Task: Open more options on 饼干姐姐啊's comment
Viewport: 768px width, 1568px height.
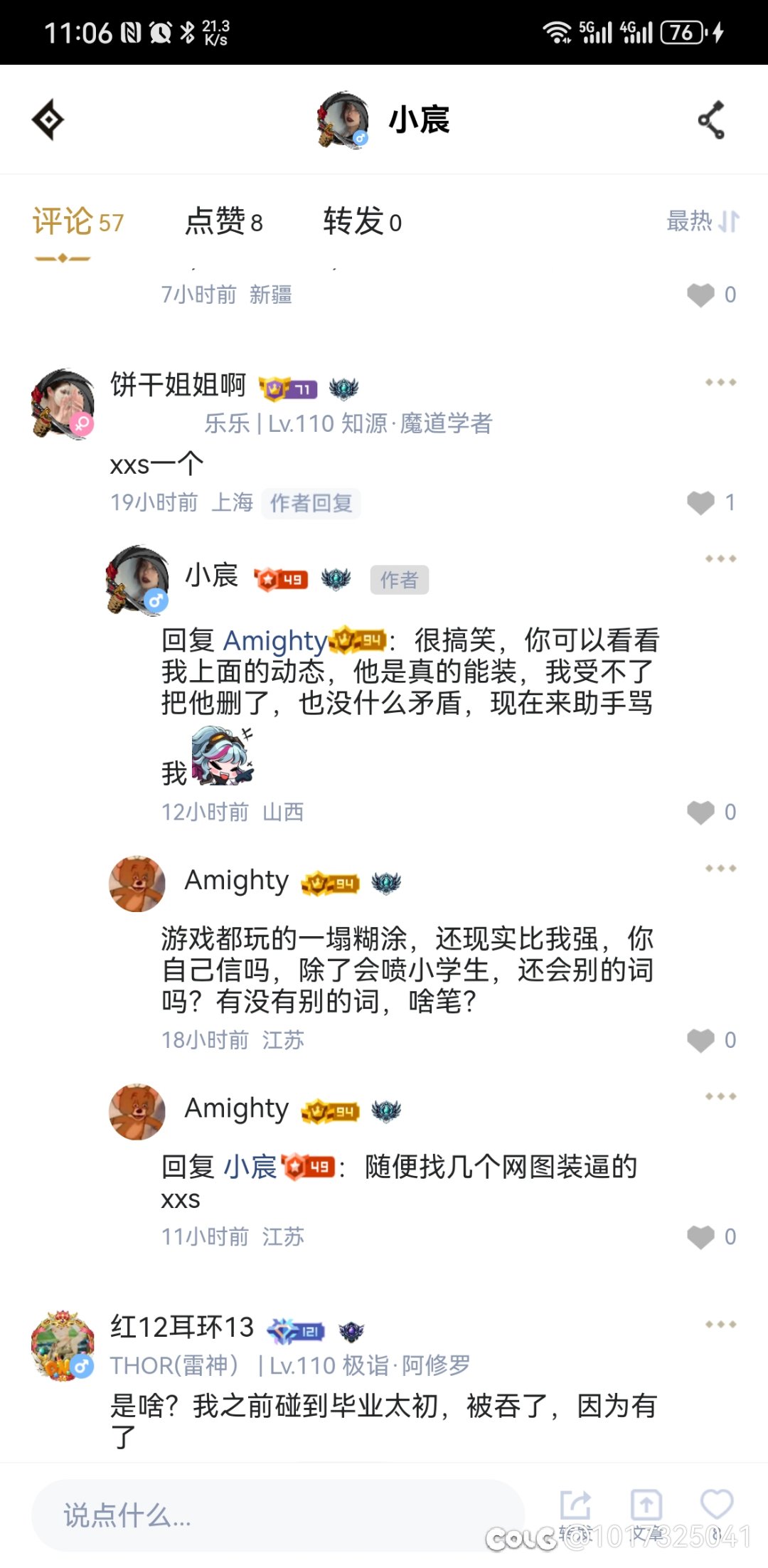Action: coord(720,383)
